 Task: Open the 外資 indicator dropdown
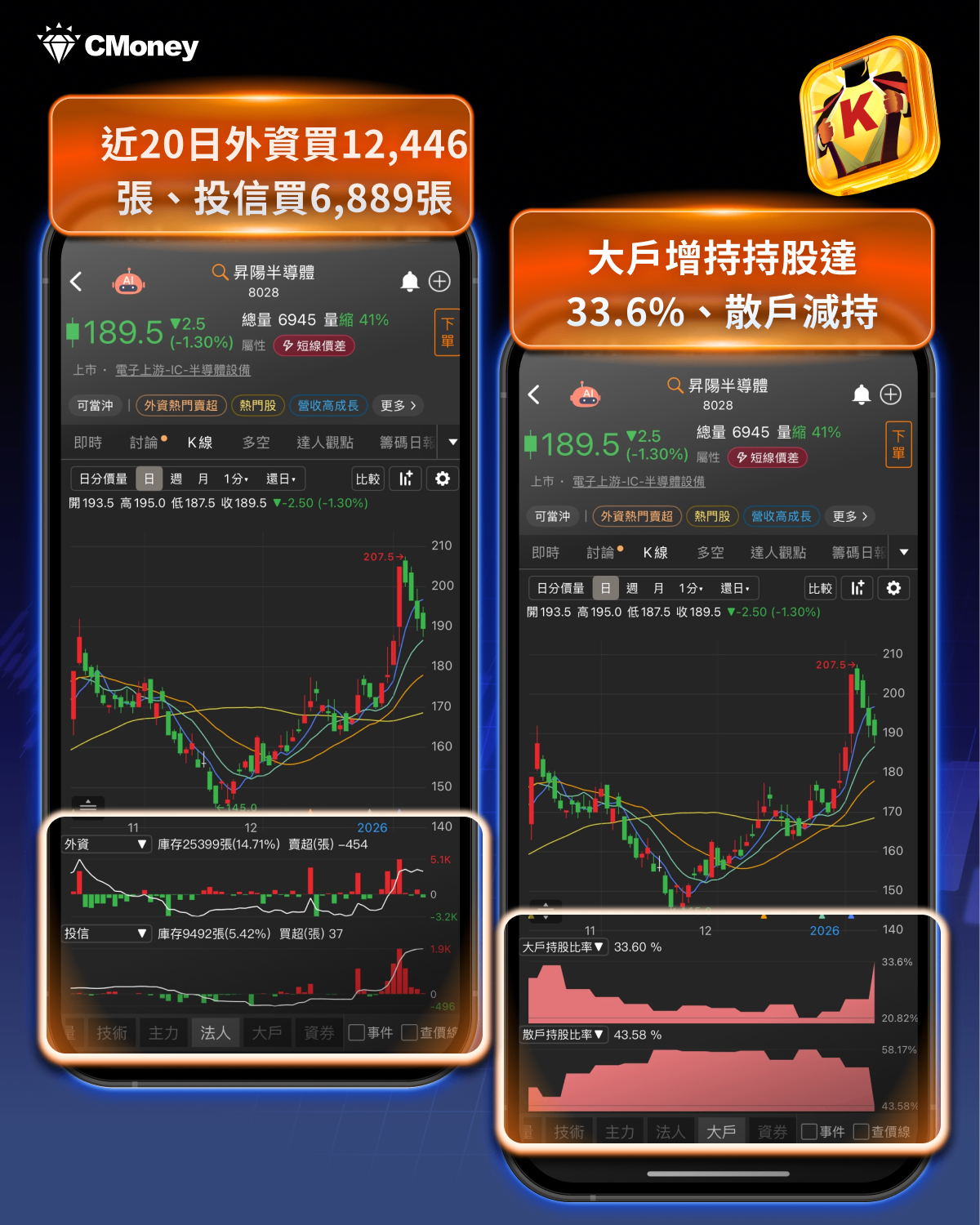click(107, 843)
